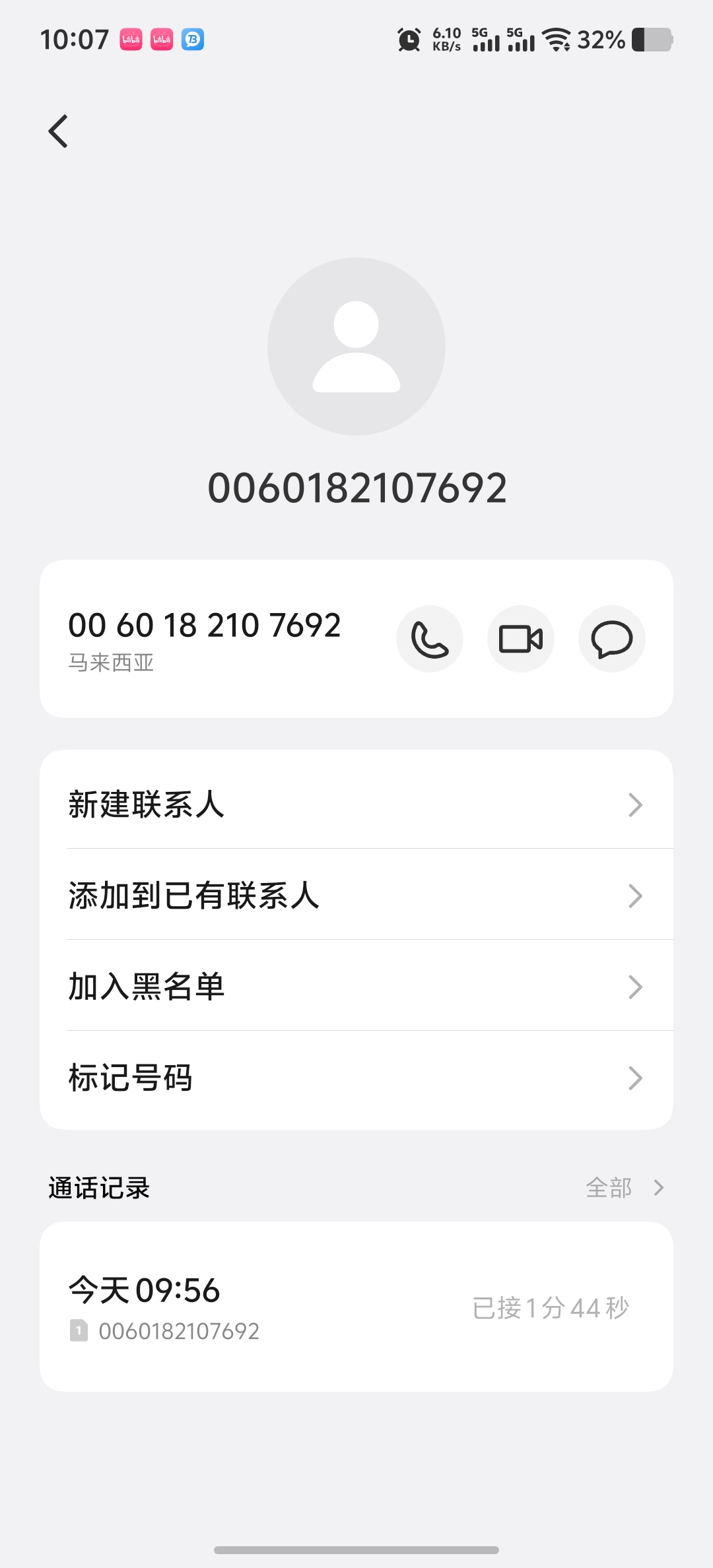Open 添加到已有联系人 via the arrow
Image resolution: width=713 pixels, height=1568 pixels.
pos(634,896)
